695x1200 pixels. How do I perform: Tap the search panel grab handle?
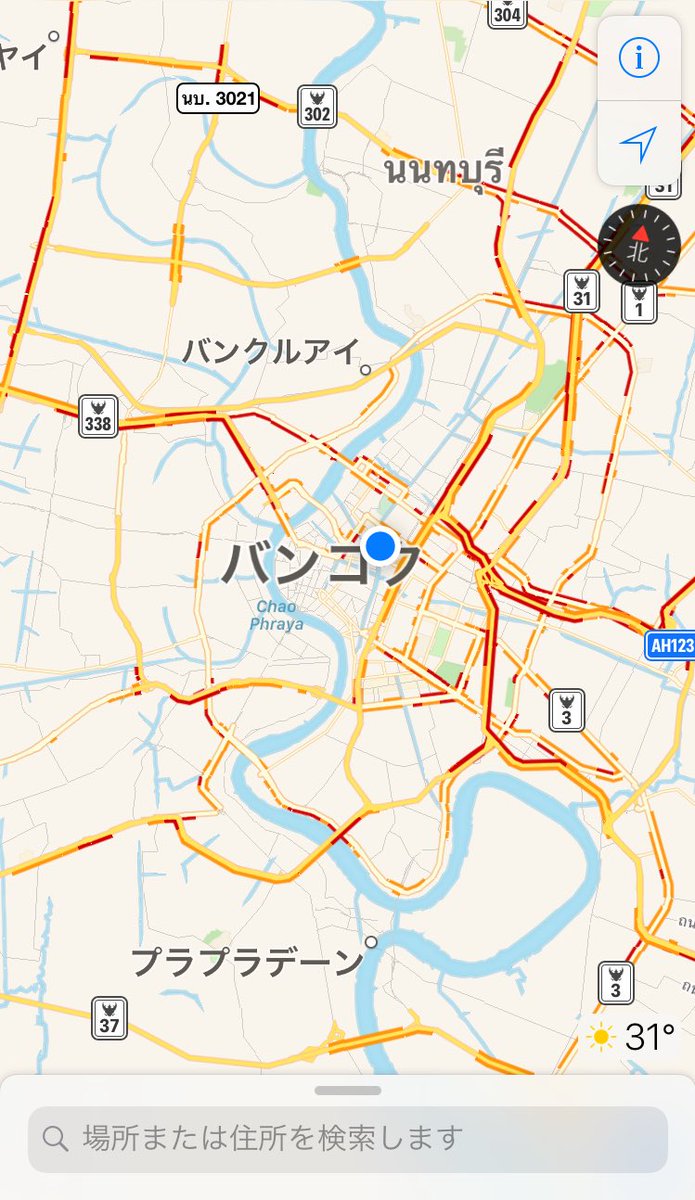tap(347, 1090)
